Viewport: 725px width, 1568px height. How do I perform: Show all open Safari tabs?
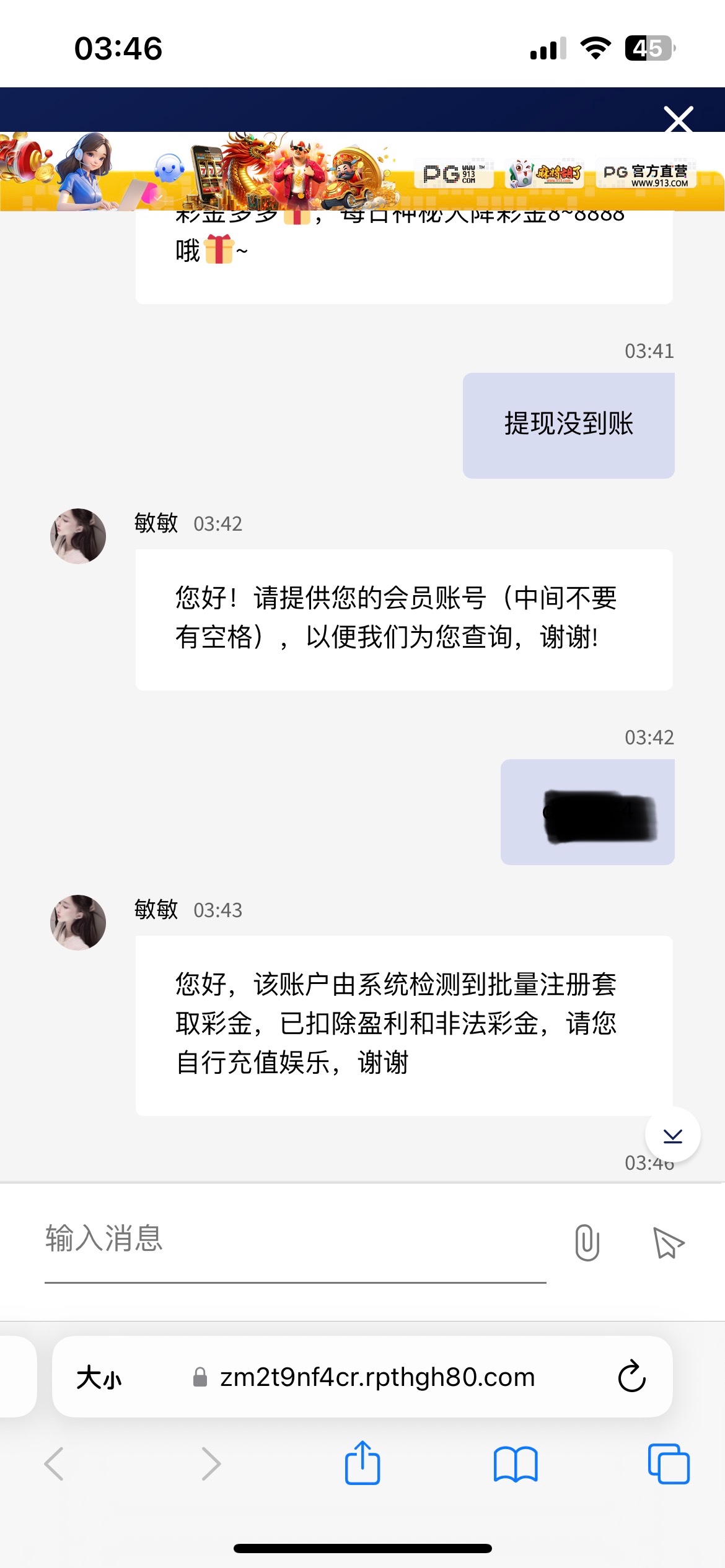point(668,1464)
